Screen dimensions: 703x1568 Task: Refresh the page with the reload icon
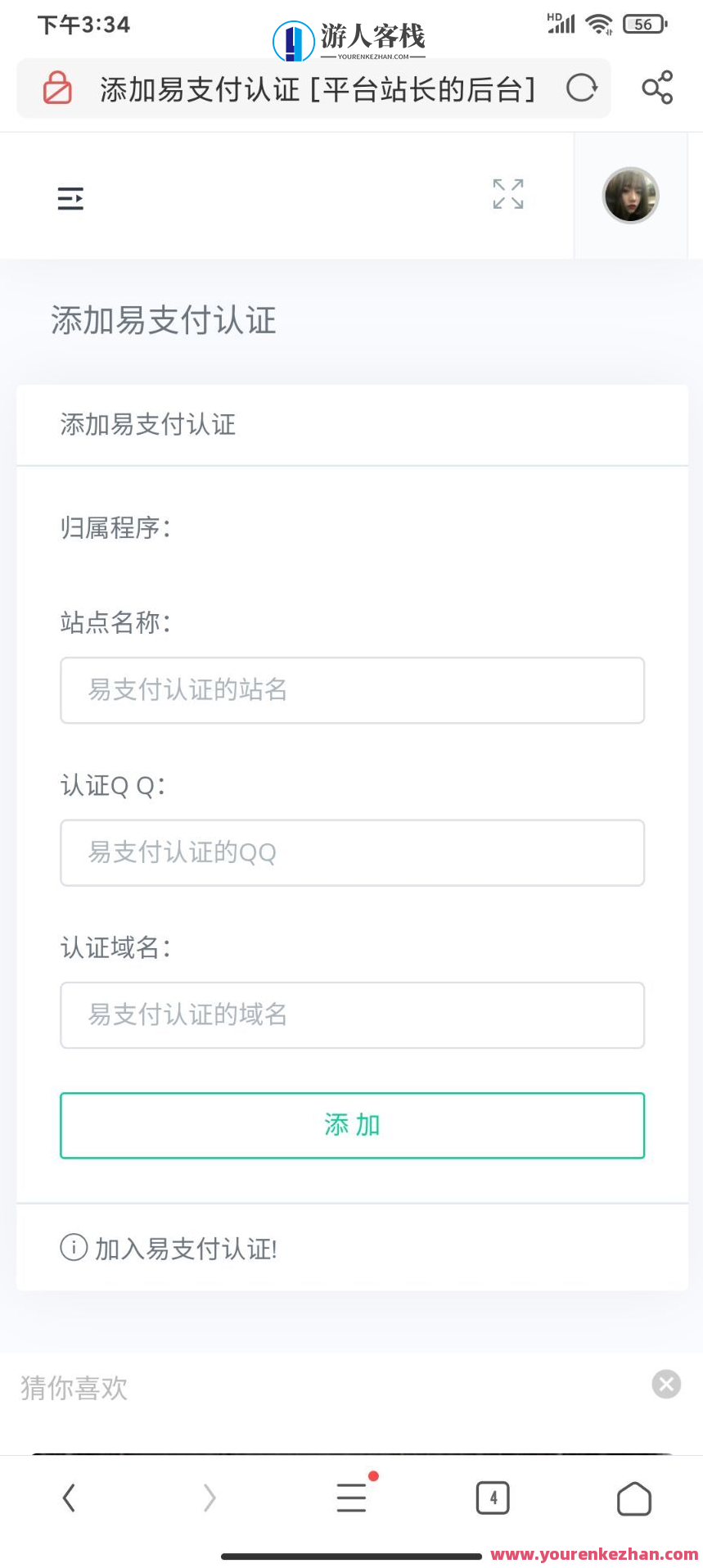pyautogui.click(x=582, y=88)
